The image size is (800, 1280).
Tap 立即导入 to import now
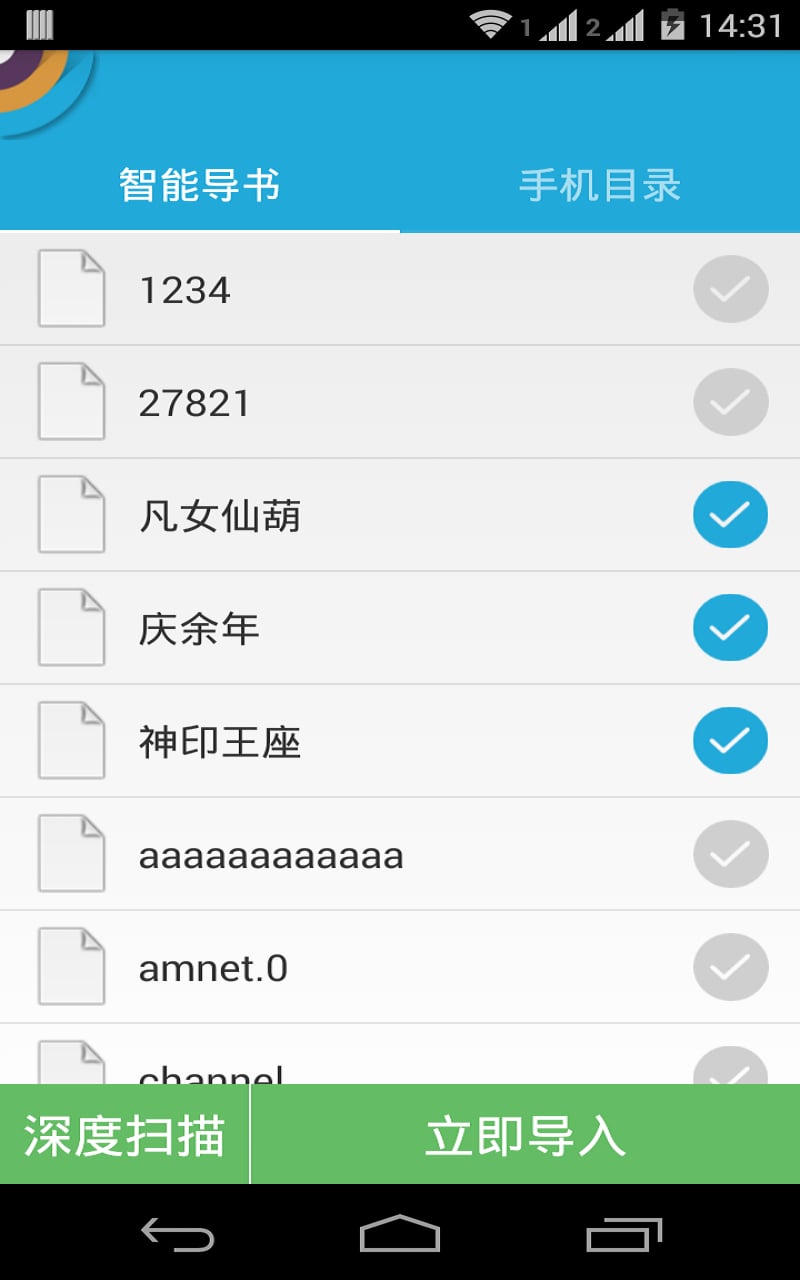click(x=526, y=1135)
